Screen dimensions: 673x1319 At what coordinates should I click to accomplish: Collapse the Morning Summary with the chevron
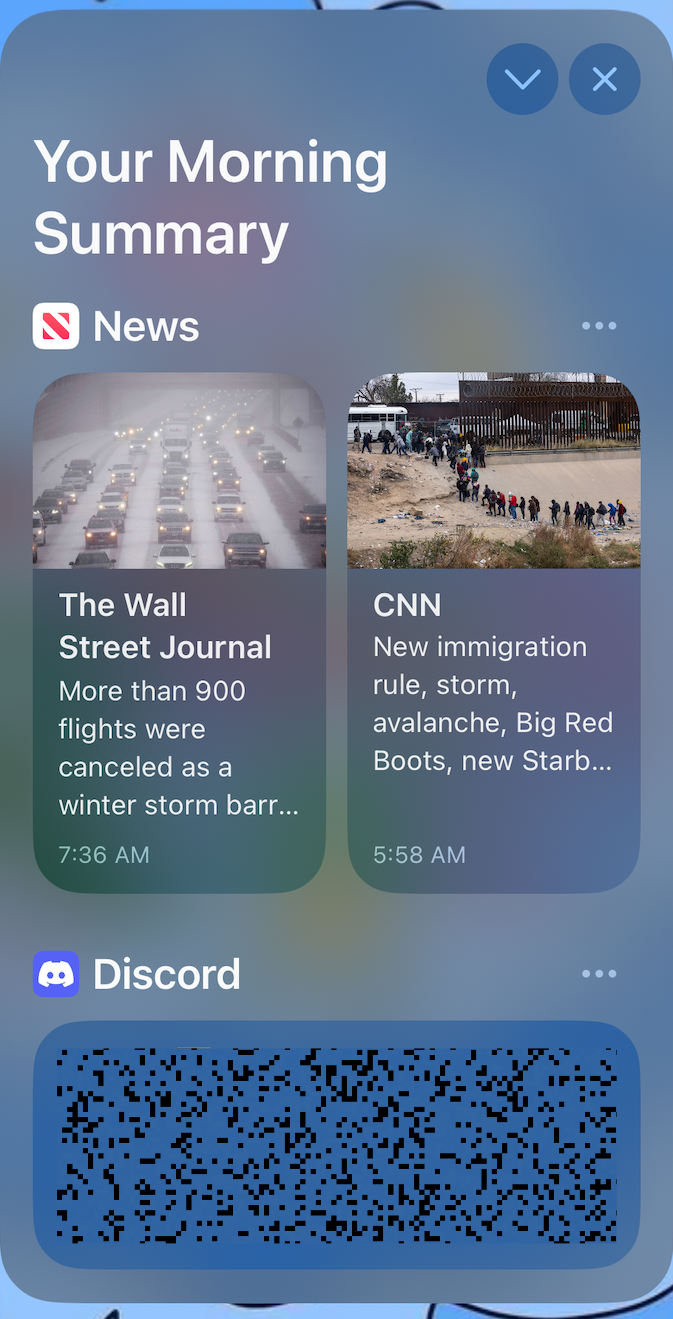point(522,79)
